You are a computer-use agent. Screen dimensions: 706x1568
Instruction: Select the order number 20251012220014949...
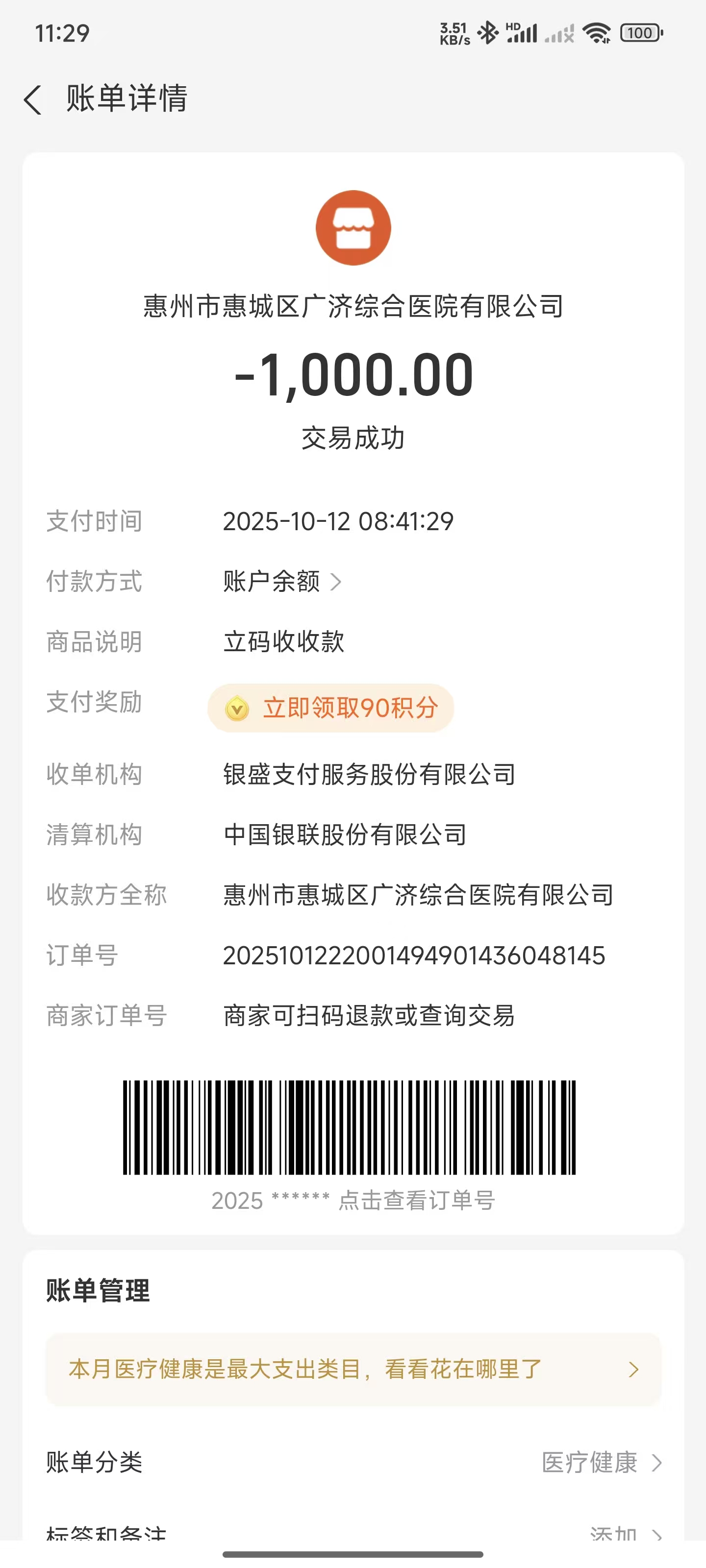coord(414,955)
